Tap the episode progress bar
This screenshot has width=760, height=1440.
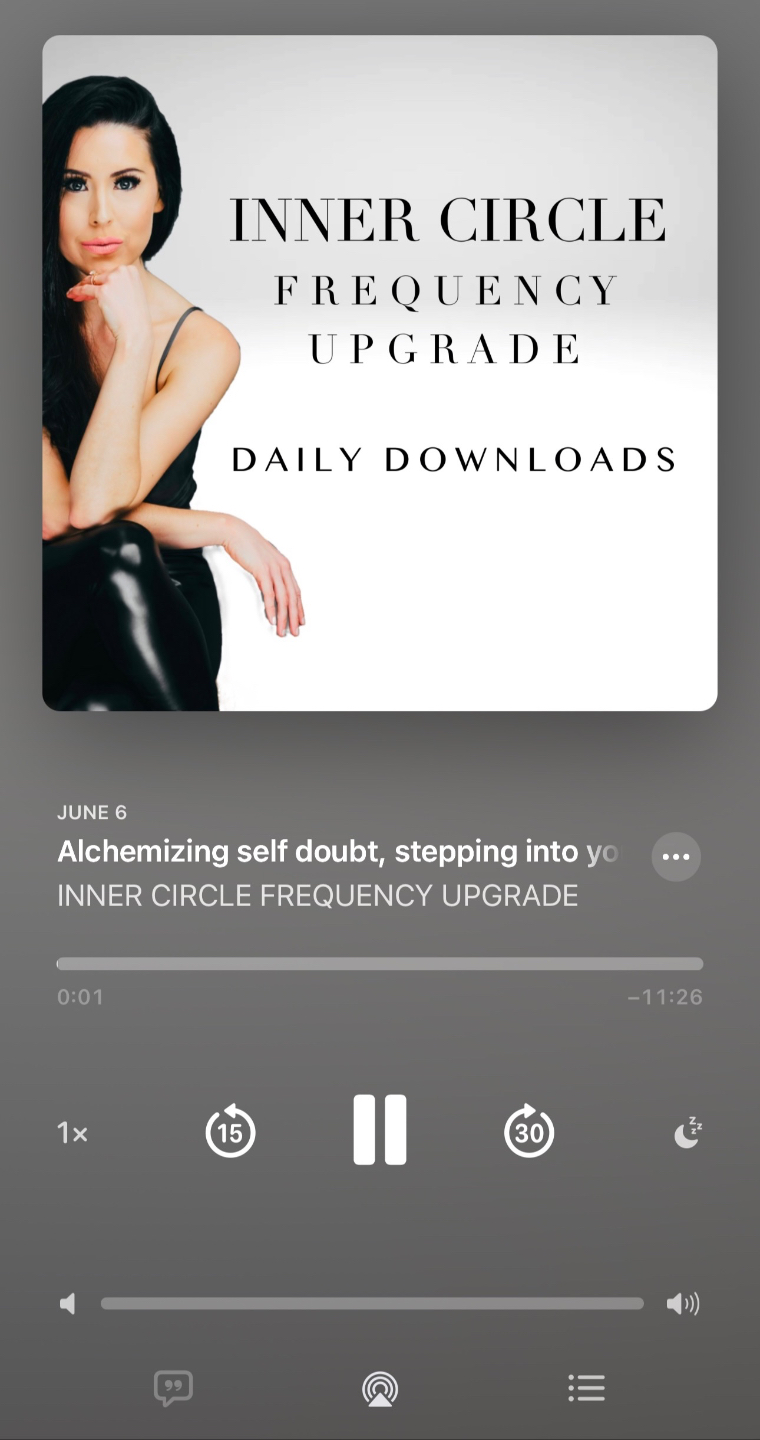(380, 964)
